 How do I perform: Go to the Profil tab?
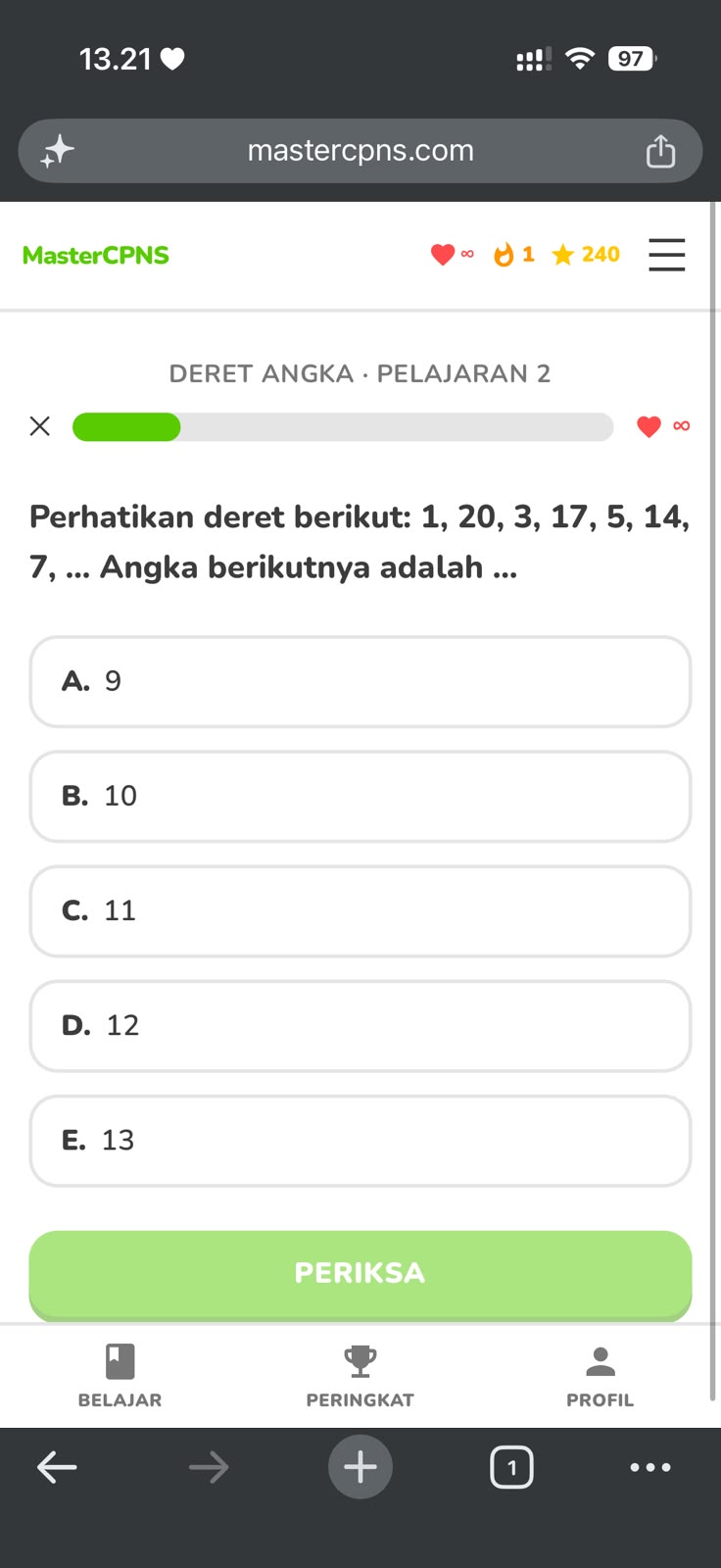(600, 1376)
